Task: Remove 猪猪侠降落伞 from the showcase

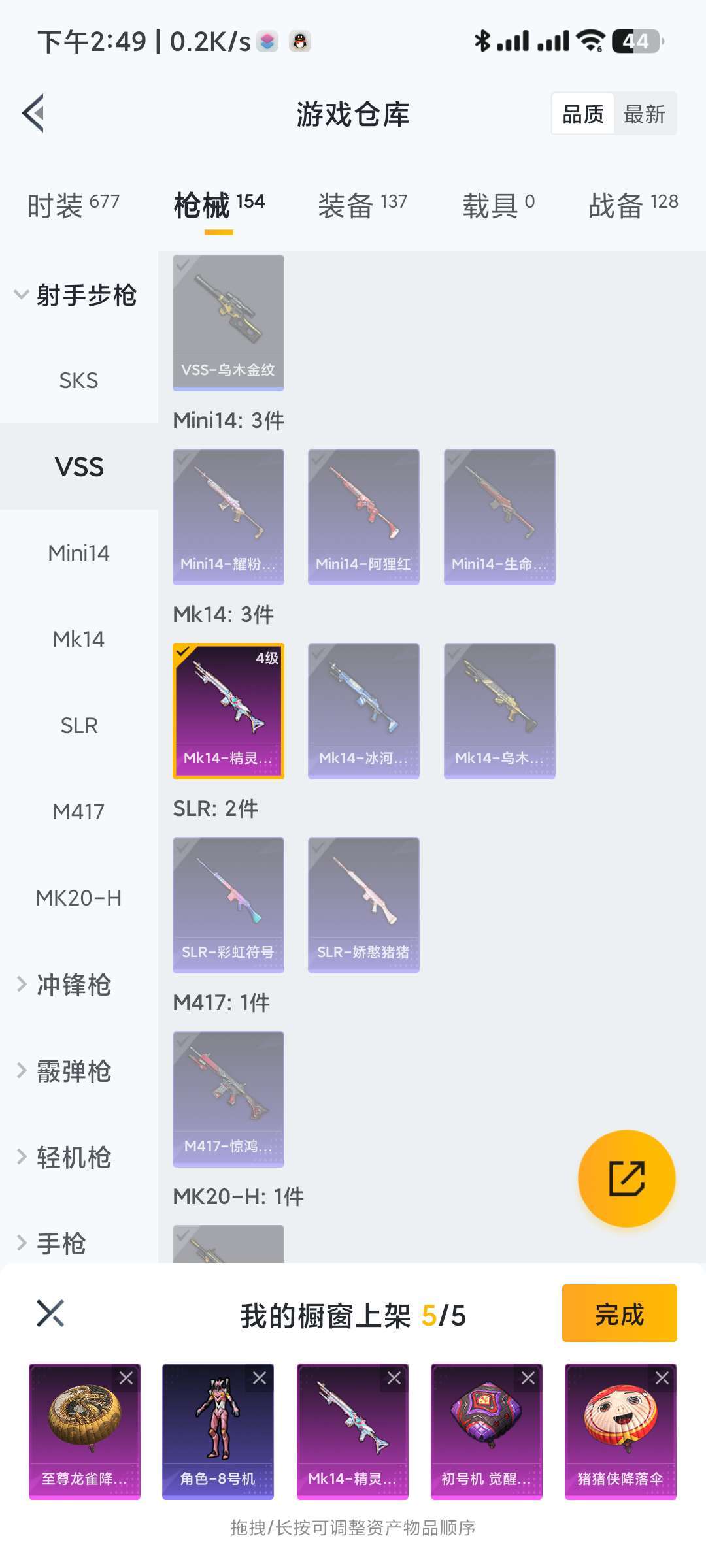Action: (x=662, y=1378)
